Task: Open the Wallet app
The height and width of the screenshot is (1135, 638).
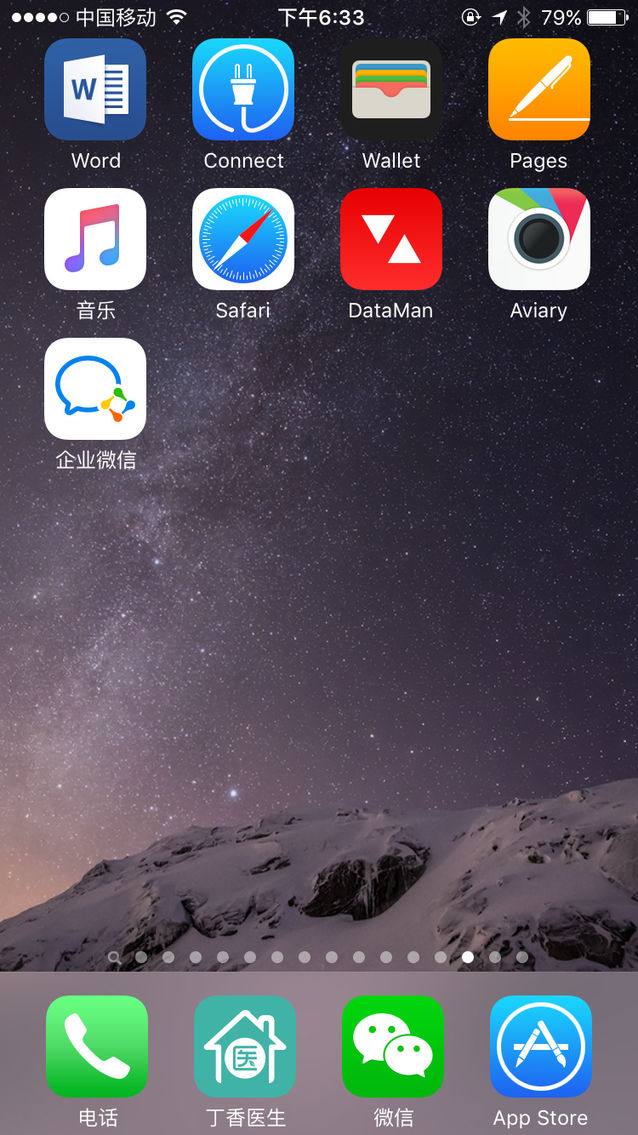Action: [x=391, y=89]
